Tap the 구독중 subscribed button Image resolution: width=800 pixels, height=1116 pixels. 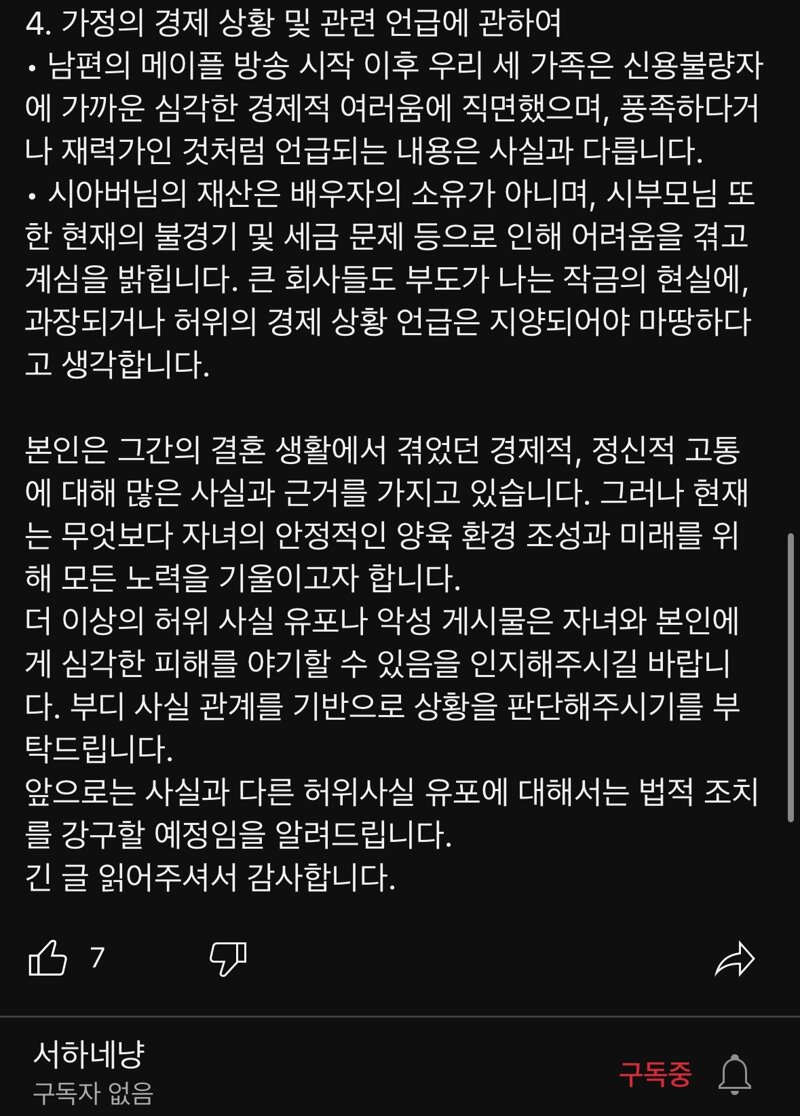(x=655, y=1075)
